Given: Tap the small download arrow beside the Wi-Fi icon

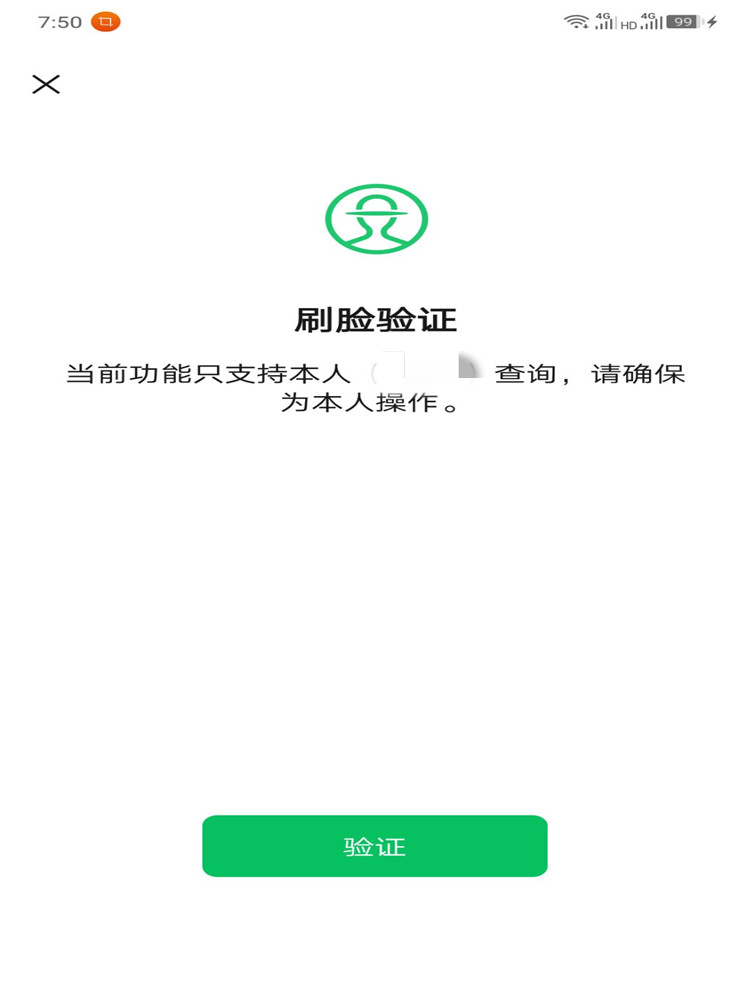Looking at the screenshot, I should pyautogui.click(x=585, y=26).
